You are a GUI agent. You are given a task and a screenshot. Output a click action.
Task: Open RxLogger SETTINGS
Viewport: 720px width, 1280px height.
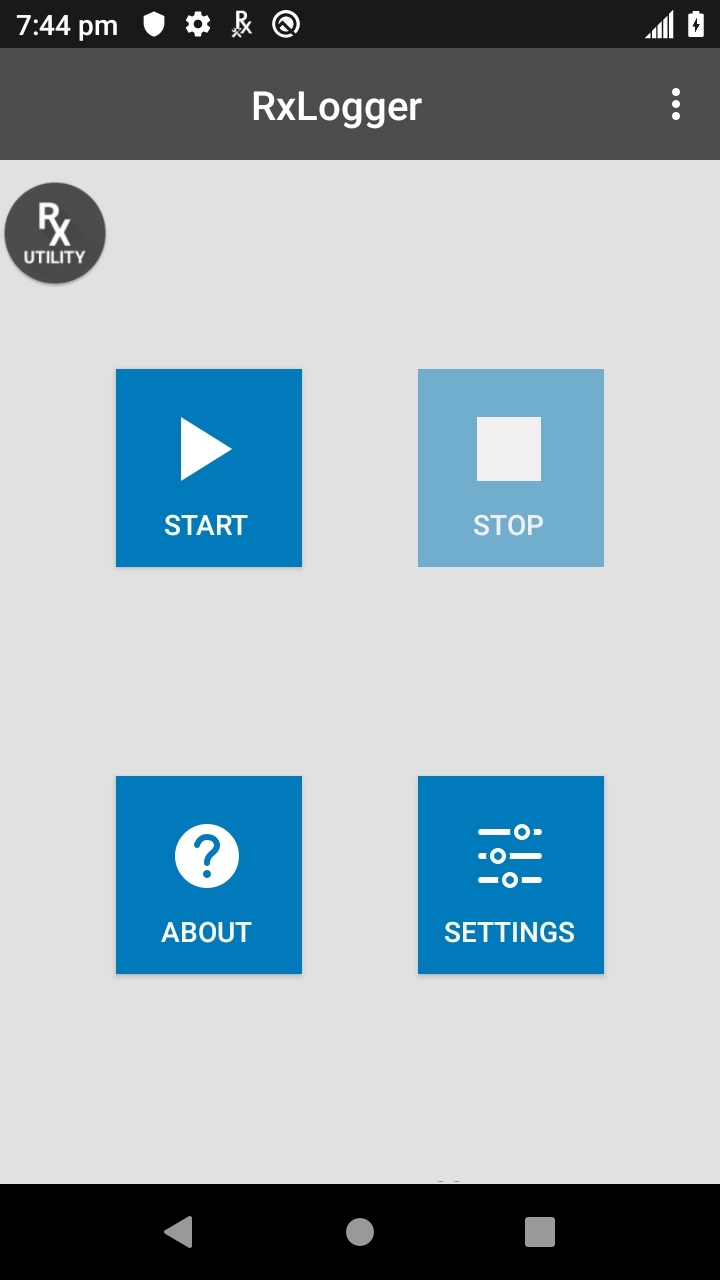[x=510, y=875]
